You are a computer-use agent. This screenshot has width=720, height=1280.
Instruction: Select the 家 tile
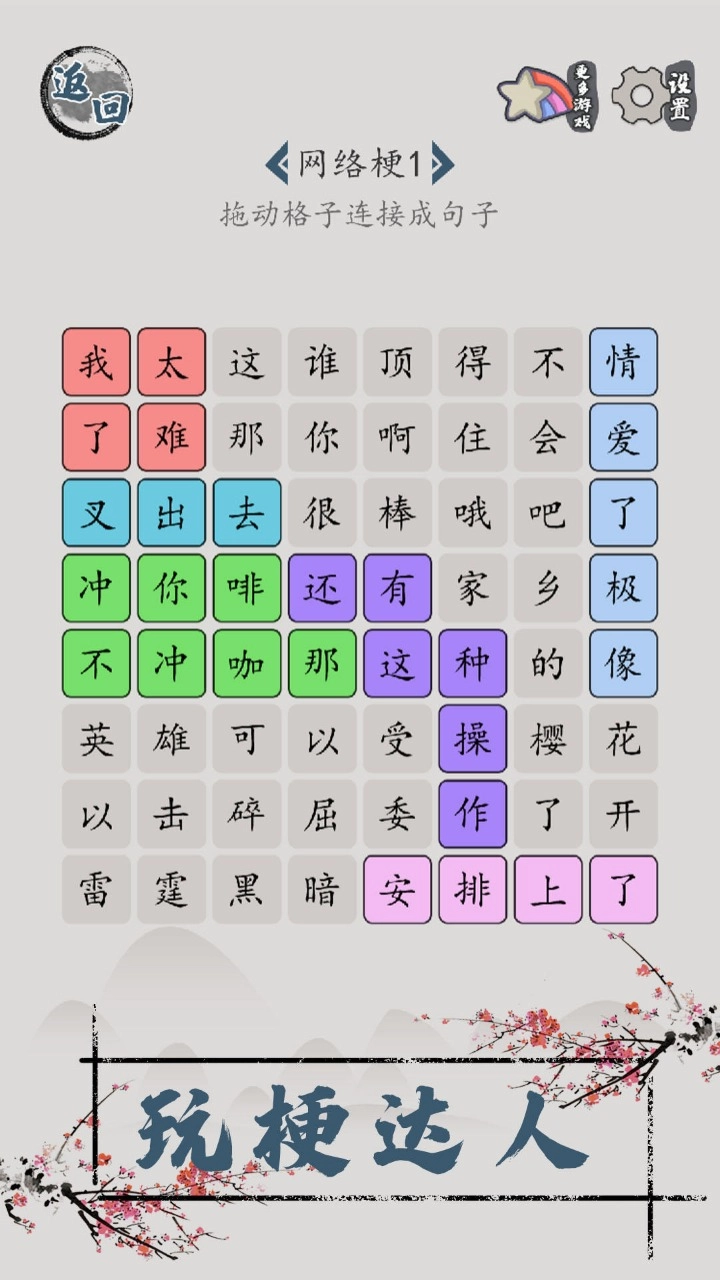pyautogui.click(x=472, y=588)
